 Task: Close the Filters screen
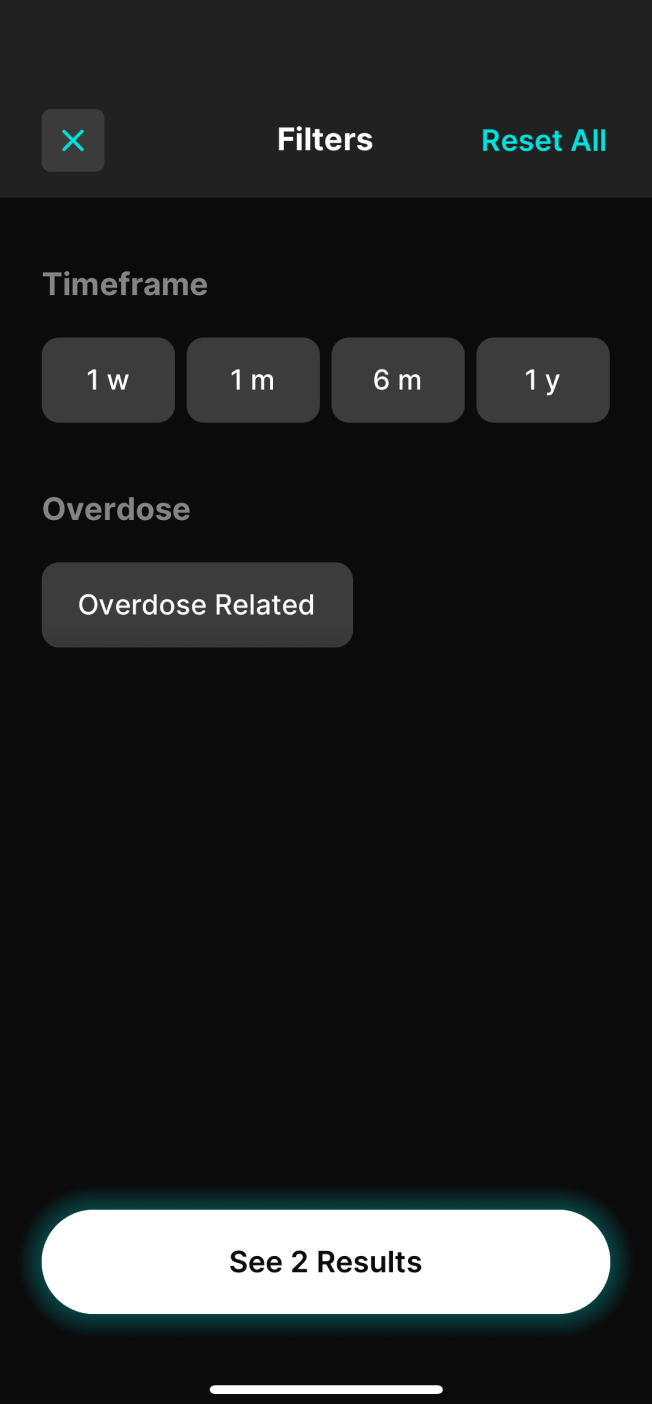[x=73, y=141]
